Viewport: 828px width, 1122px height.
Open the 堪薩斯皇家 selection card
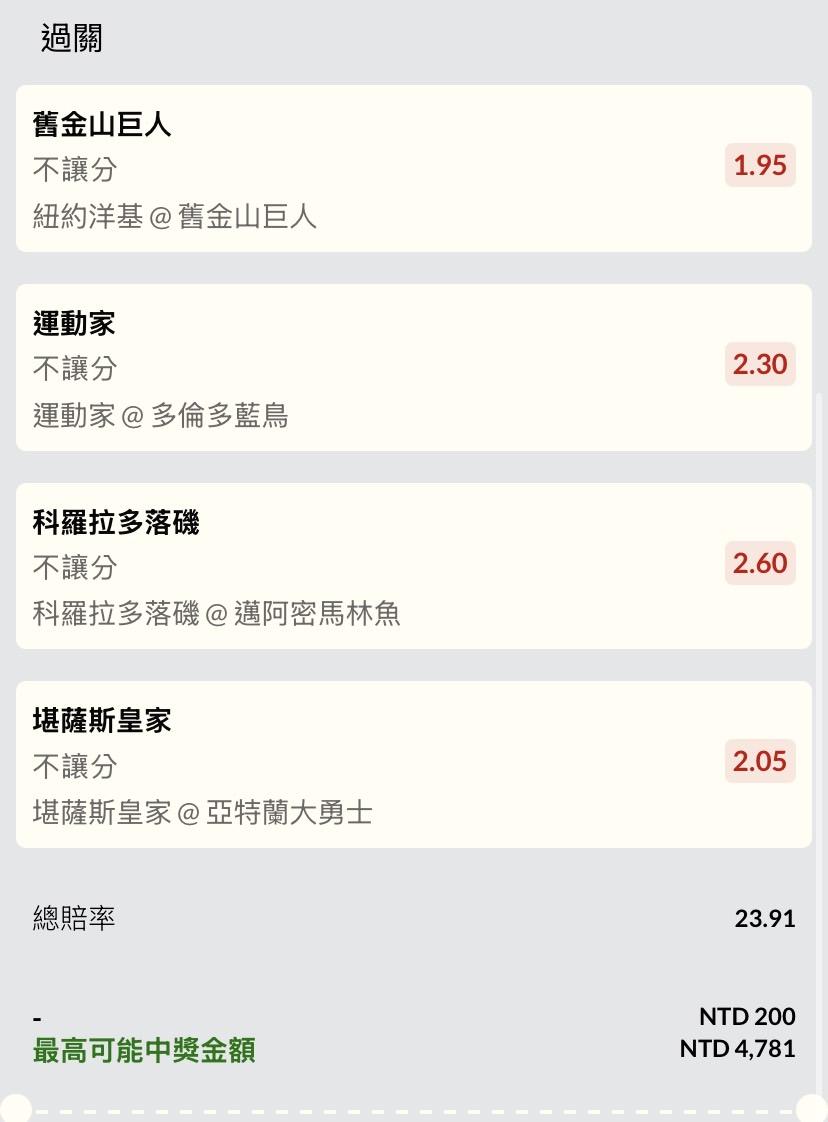(413, 764)
